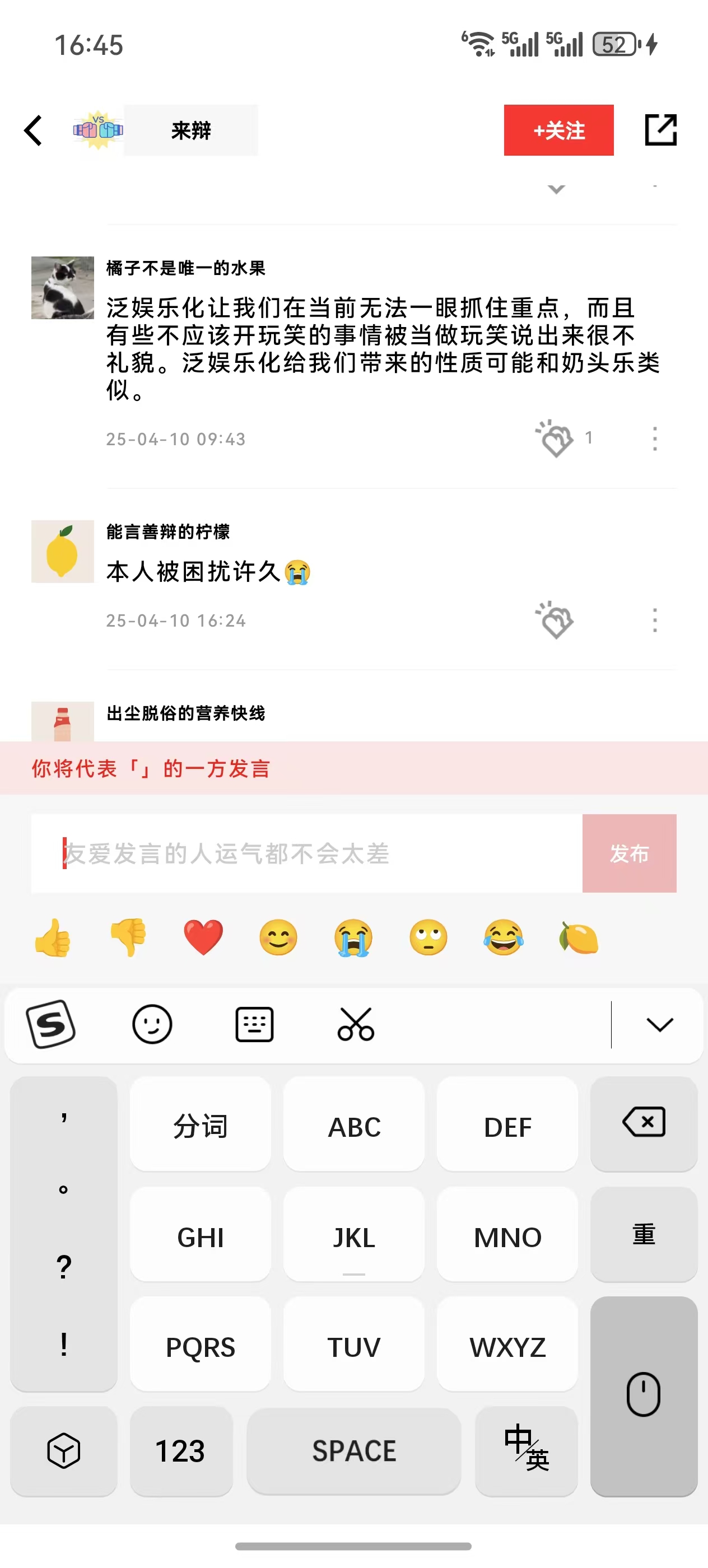This screenshot has width=708, height=1568.
Task: Insert the lemon emoji
Action: pos(579,937)
